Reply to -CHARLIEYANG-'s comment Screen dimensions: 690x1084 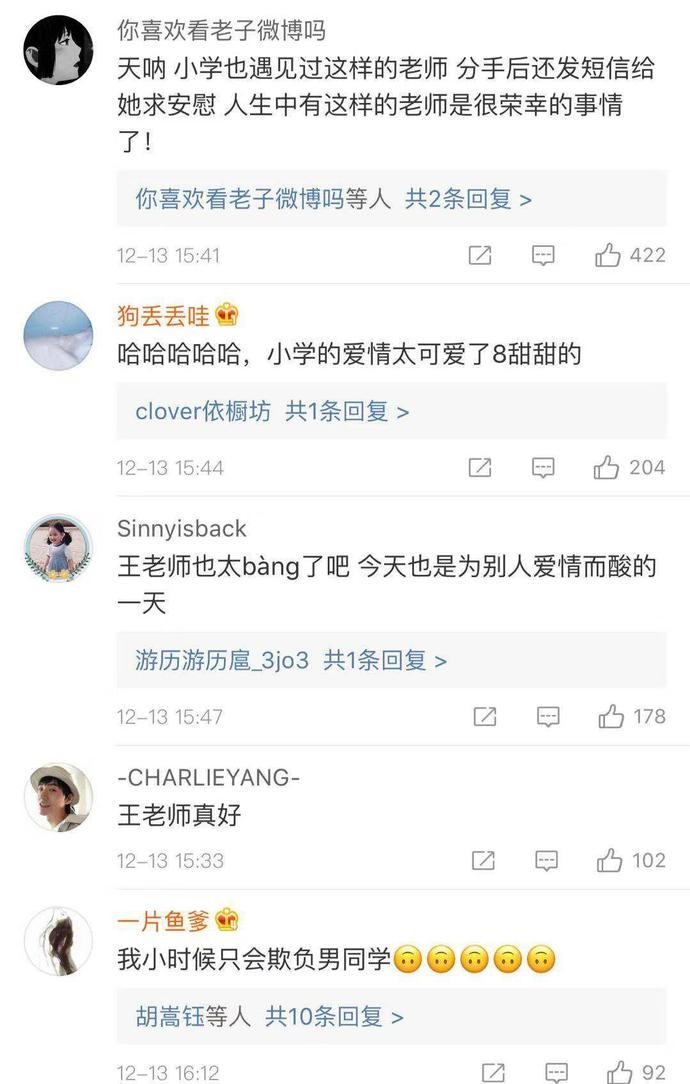click(546, 860)
